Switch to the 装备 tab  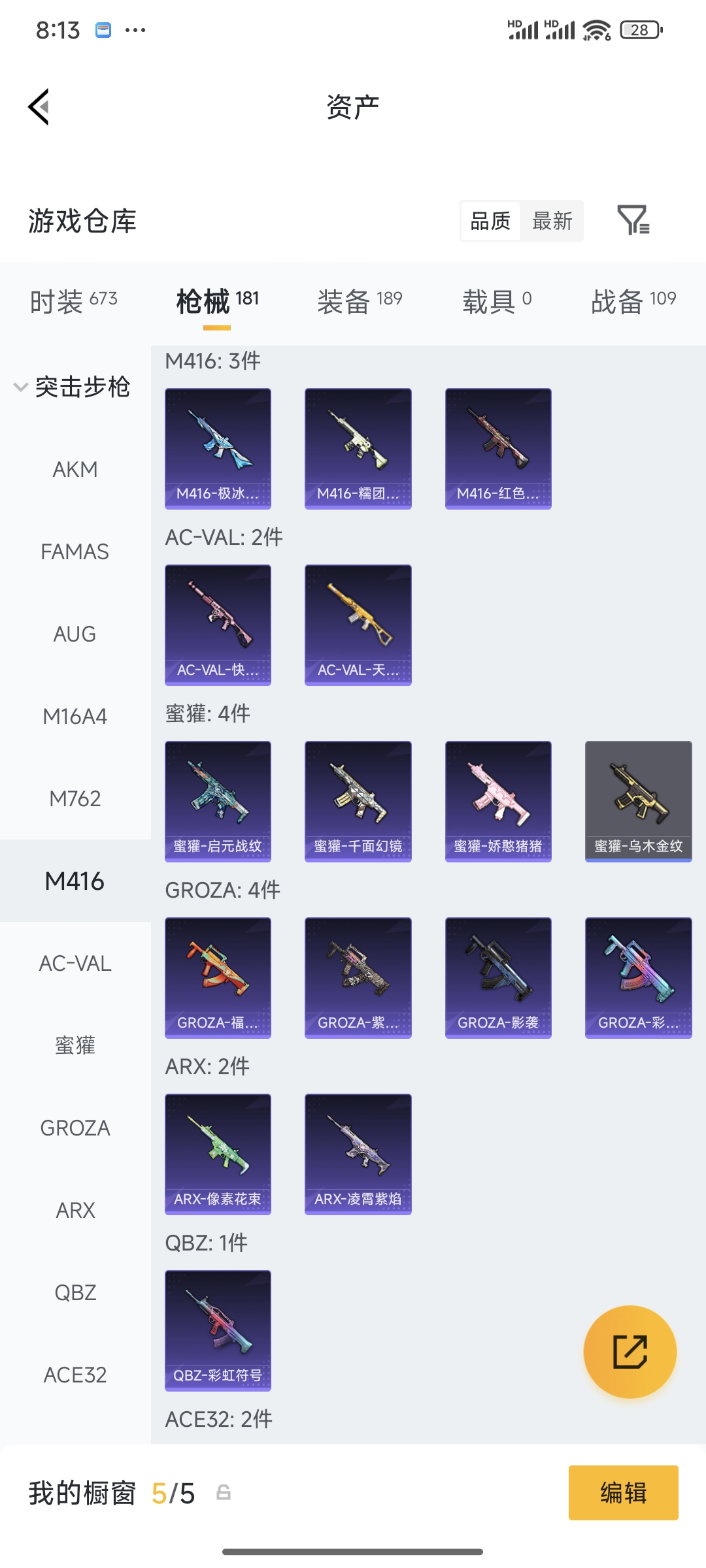coord(360,301)
